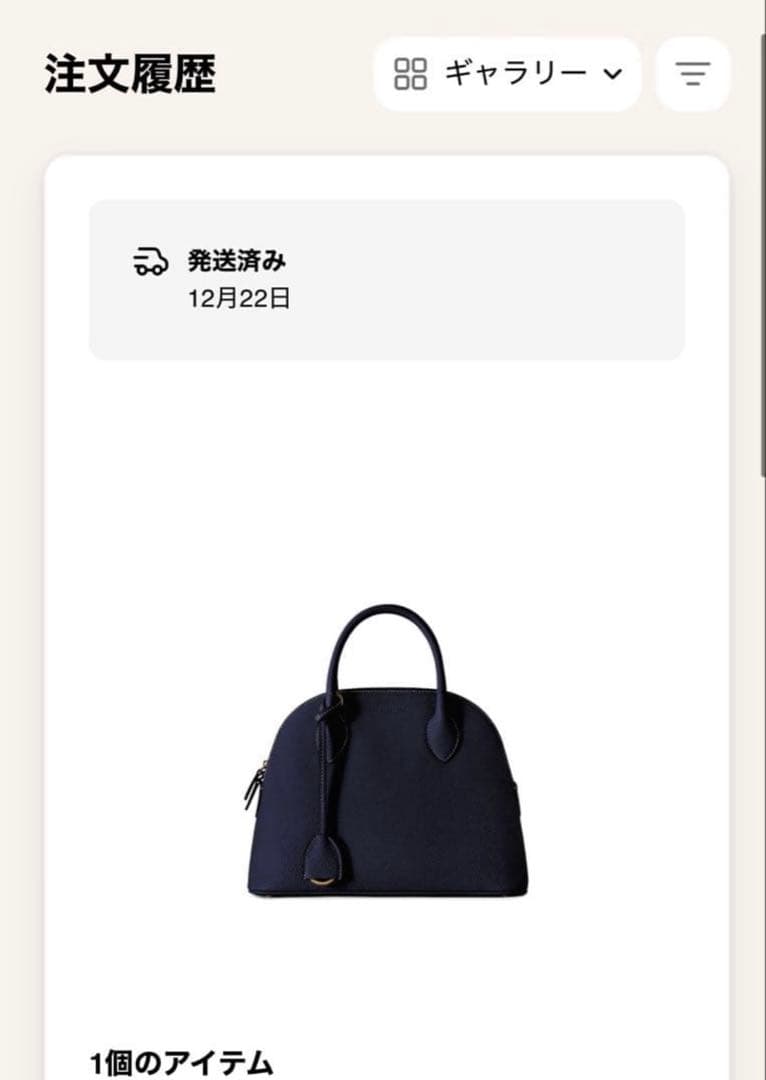
Task: Open the ギャラリー view dropdown
Action: pos(510,71)
